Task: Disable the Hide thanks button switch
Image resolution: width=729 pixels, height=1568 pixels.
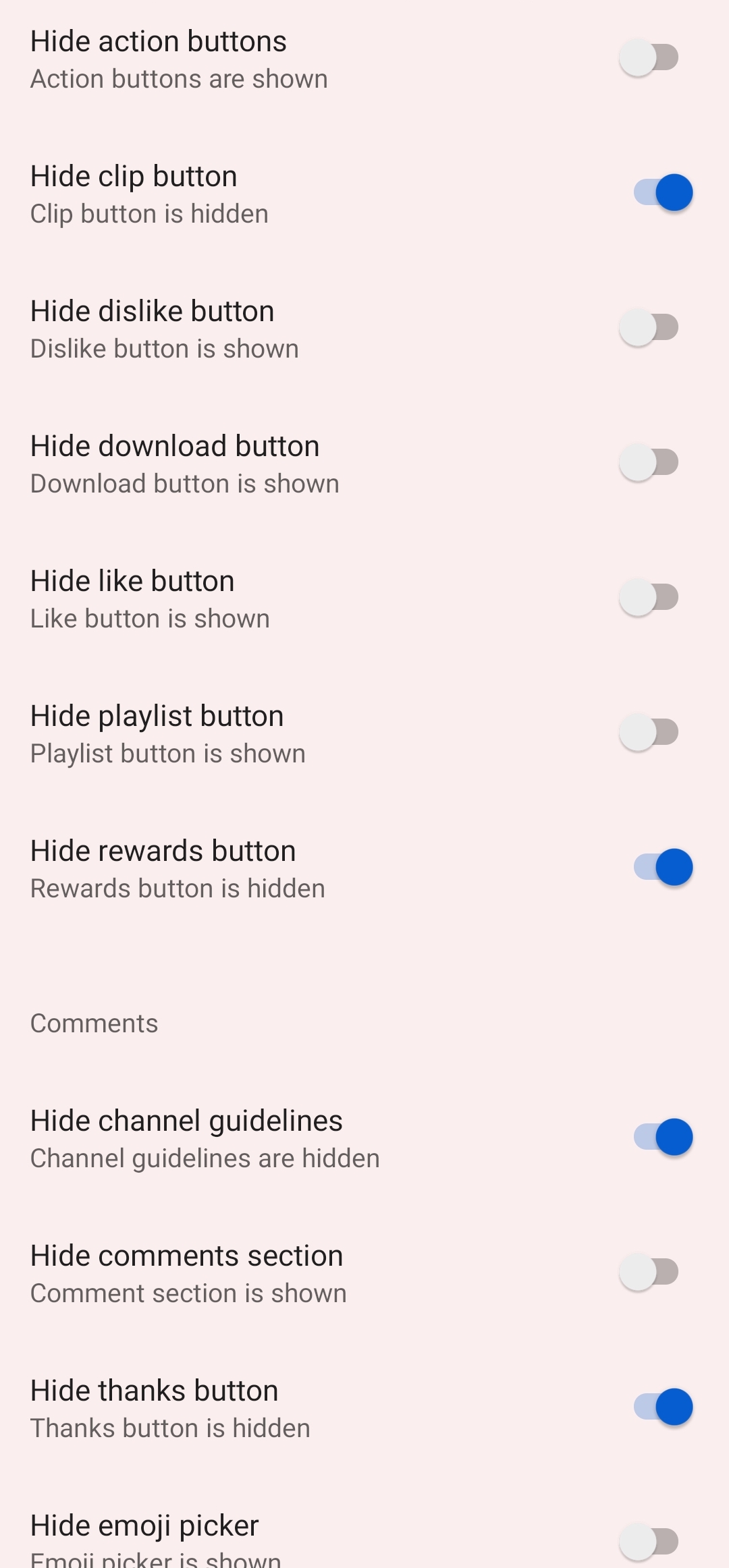Action: (x=661, y=1407)
